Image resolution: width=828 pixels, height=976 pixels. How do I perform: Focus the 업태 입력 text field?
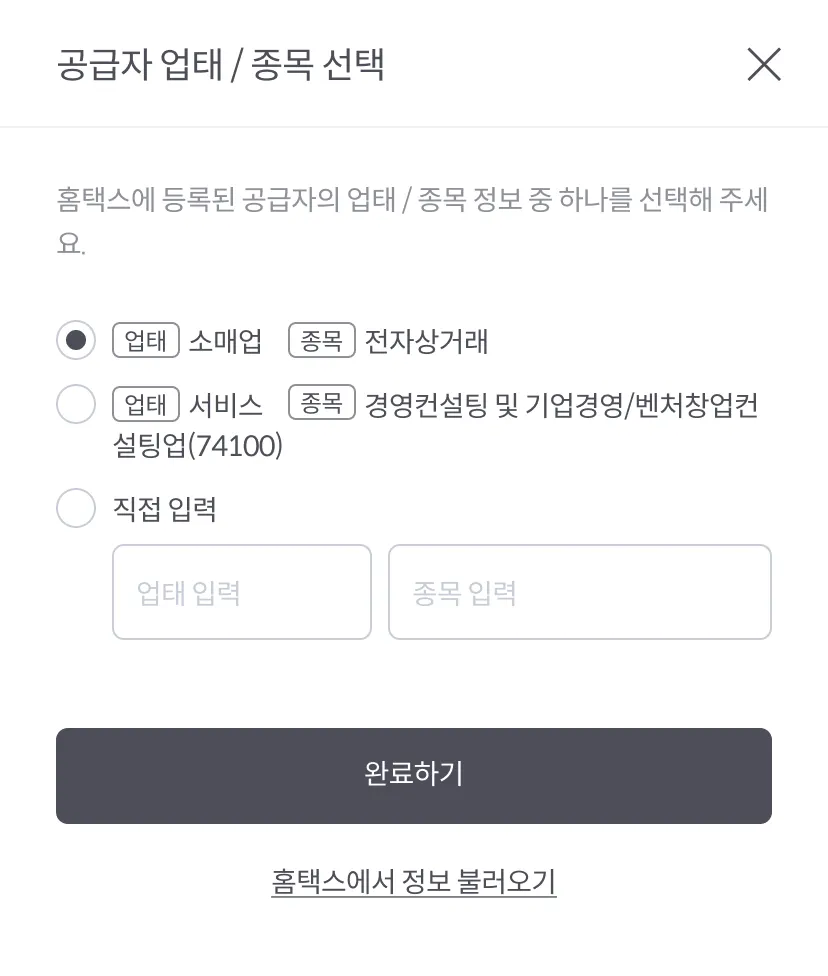pos(241,592)
